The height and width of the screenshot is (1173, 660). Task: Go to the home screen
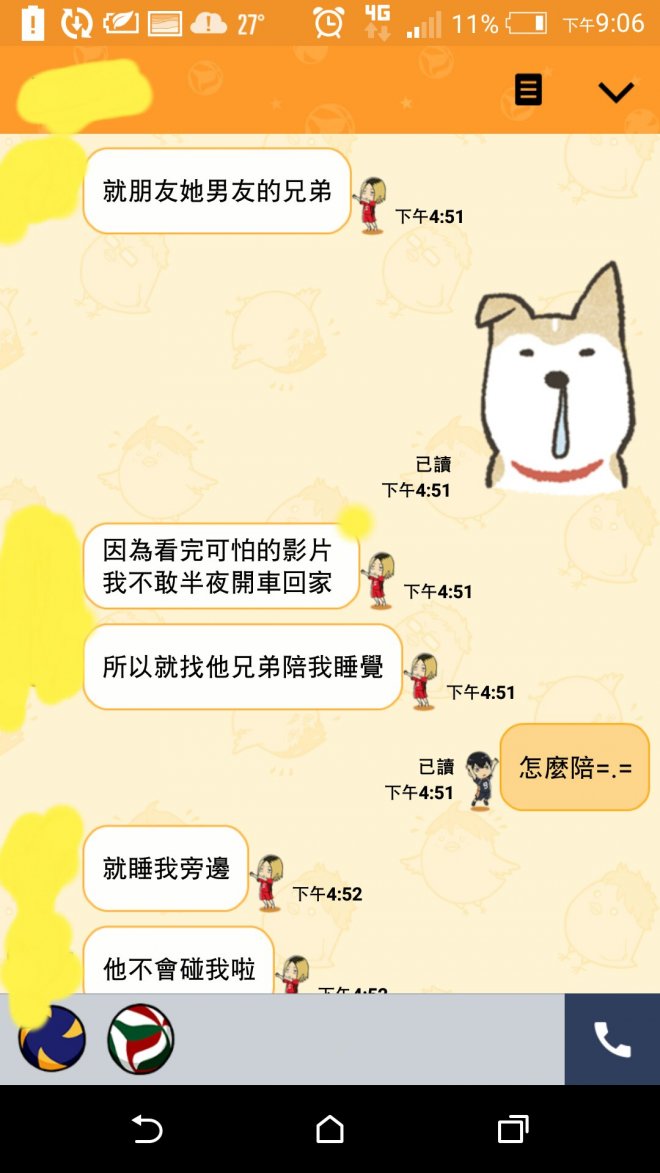[x=330, y=1129]
